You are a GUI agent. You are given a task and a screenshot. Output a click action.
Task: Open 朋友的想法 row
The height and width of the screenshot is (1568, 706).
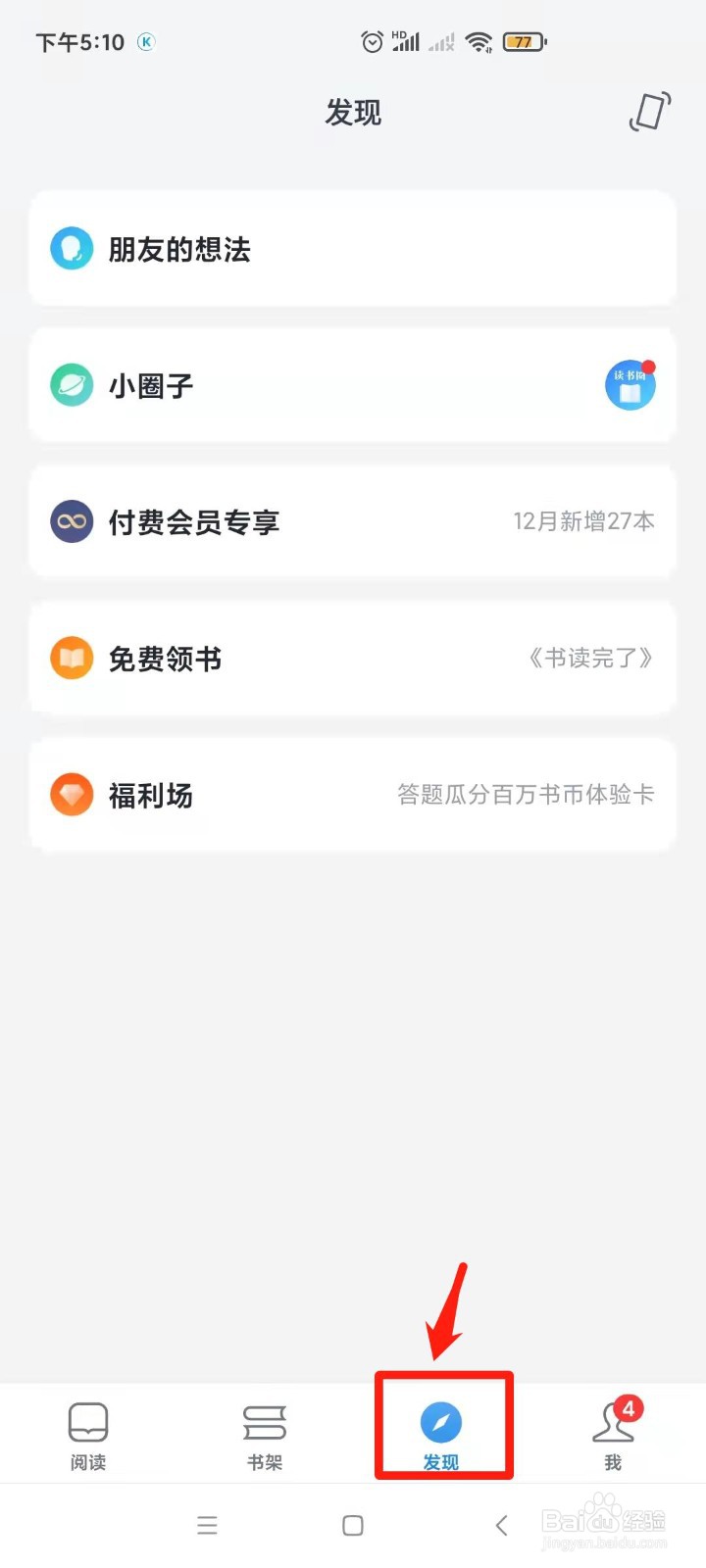[353, 249]
